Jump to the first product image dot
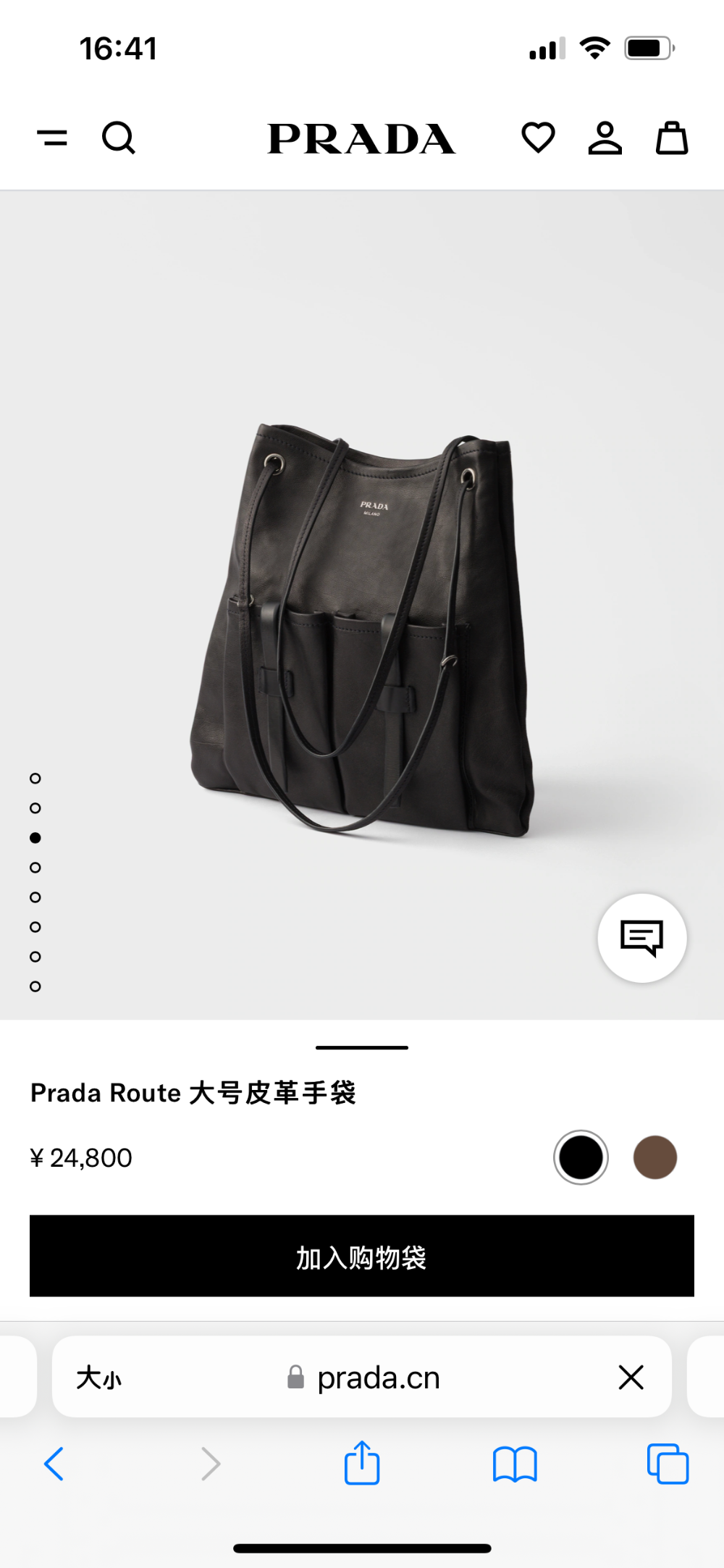Viewport: 724px width, 1568px height. pyautogui.click(x=35, y=779)
